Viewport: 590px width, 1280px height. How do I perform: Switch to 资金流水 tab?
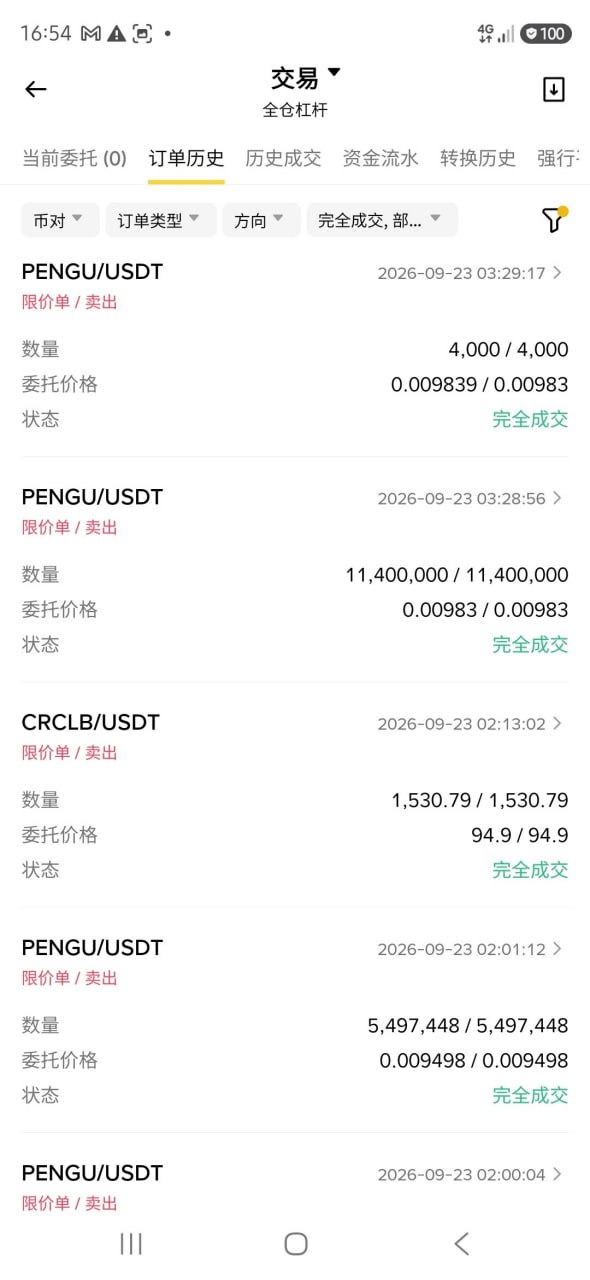click(x=380, y=158)
